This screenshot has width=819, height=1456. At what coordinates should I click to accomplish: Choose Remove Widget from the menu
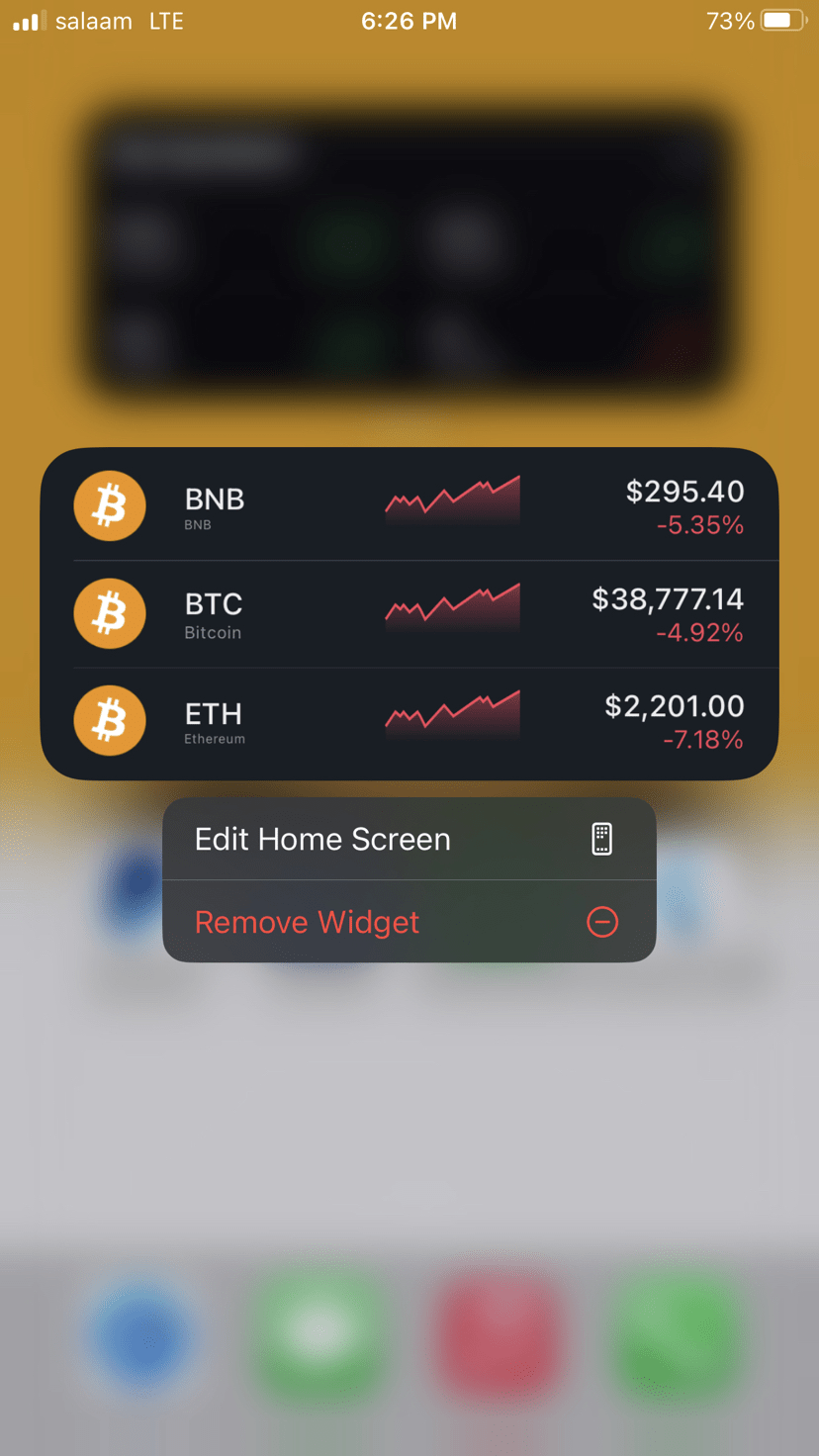pyautogui.click(x=409, y=922)
